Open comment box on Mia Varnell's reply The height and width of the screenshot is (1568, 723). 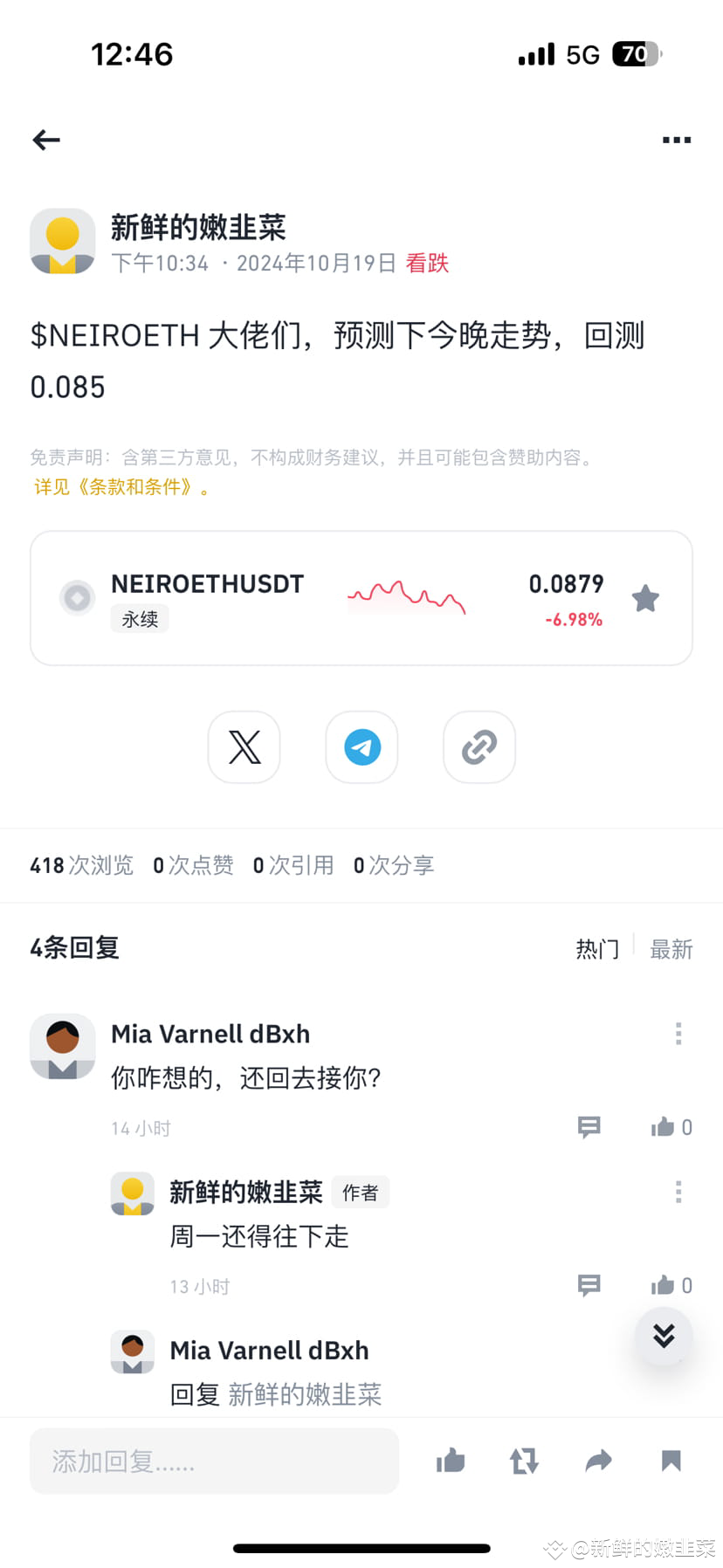[x=588, y=1126]
